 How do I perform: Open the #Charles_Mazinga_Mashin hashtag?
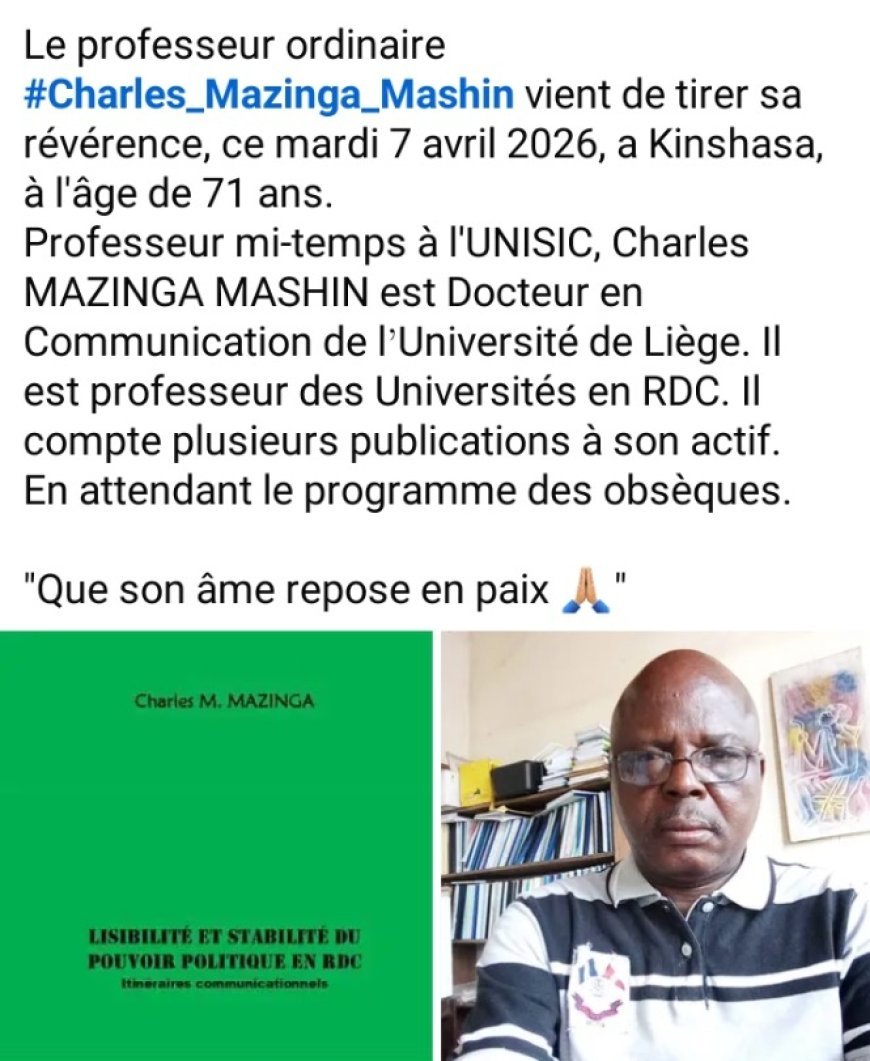pyautogui.click(x=268, y=95)
